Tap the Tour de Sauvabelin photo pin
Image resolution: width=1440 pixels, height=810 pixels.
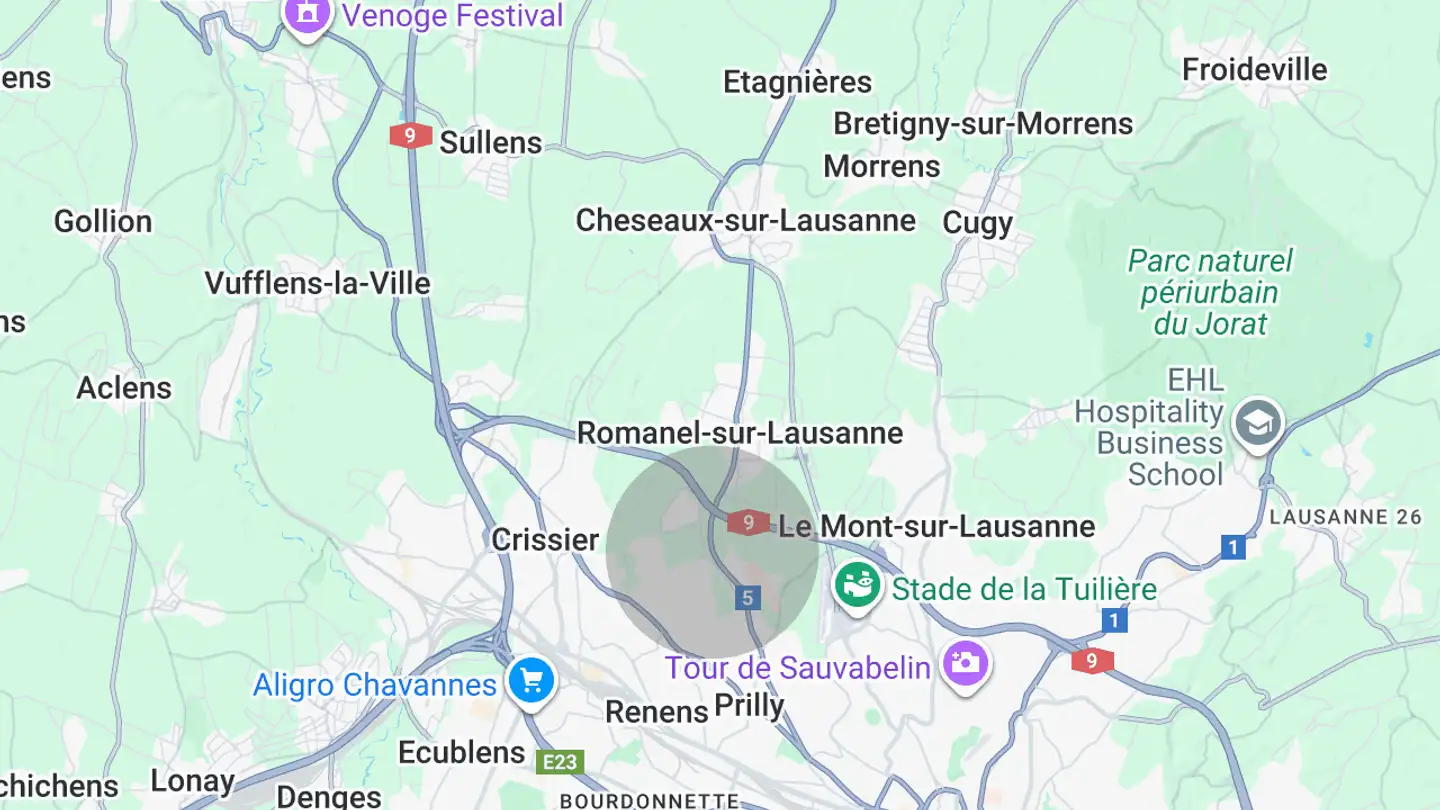[x=965, y=662]
